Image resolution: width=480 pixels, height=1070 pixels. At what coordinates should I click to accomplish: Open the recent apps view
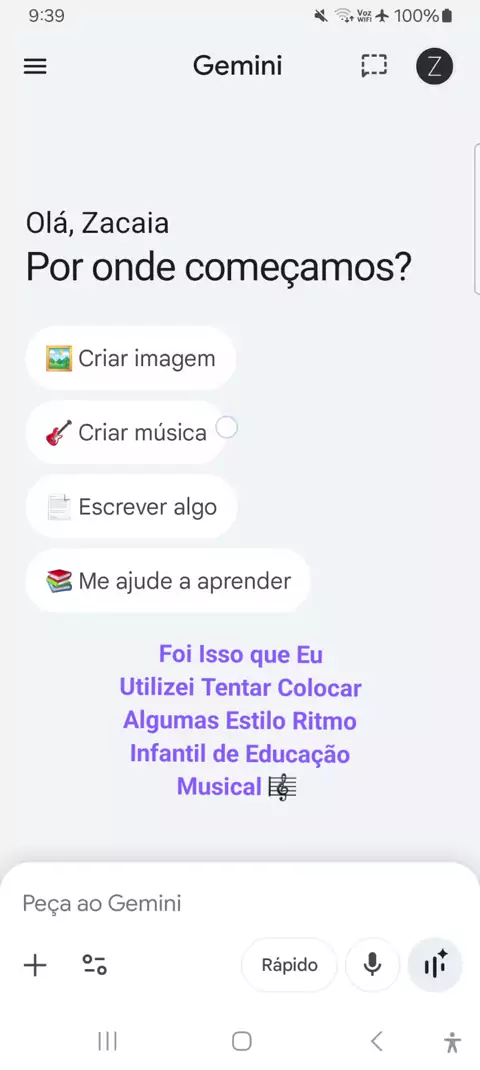point(107,1041)
